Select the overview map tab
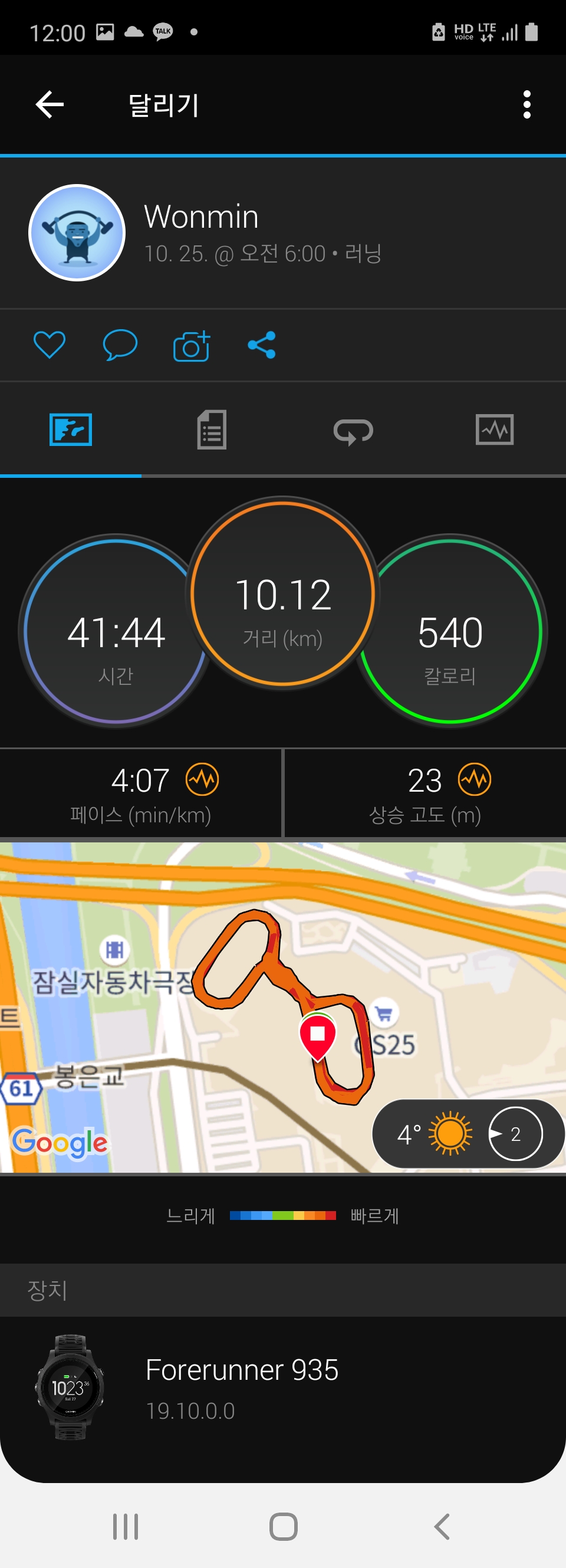The height and width of the screenshot is (1568, 566). click(x=71, y=429)
